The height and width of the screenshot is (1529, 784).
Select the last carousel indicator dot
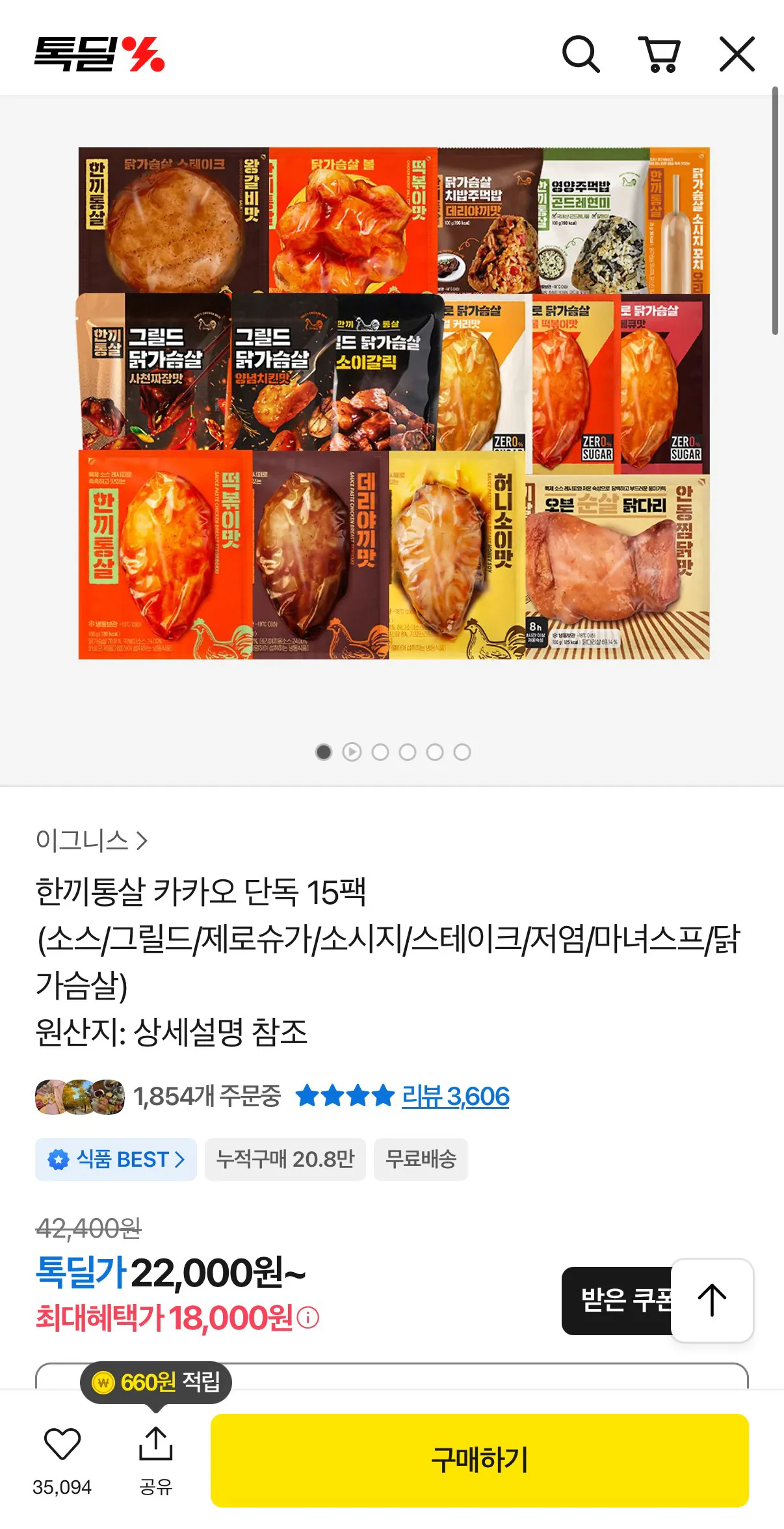click(x=464, y=751)
